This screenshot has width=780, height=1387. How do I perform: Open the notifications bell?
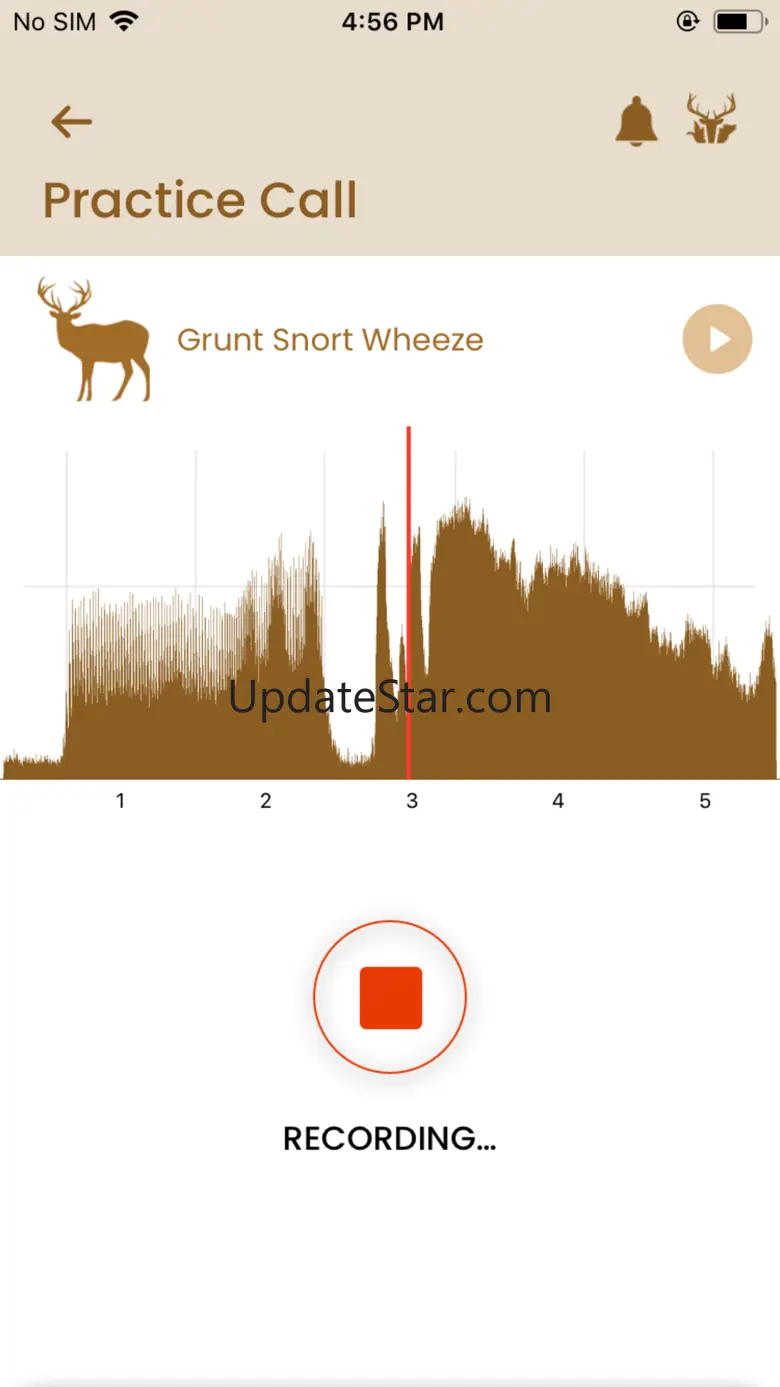636,122
